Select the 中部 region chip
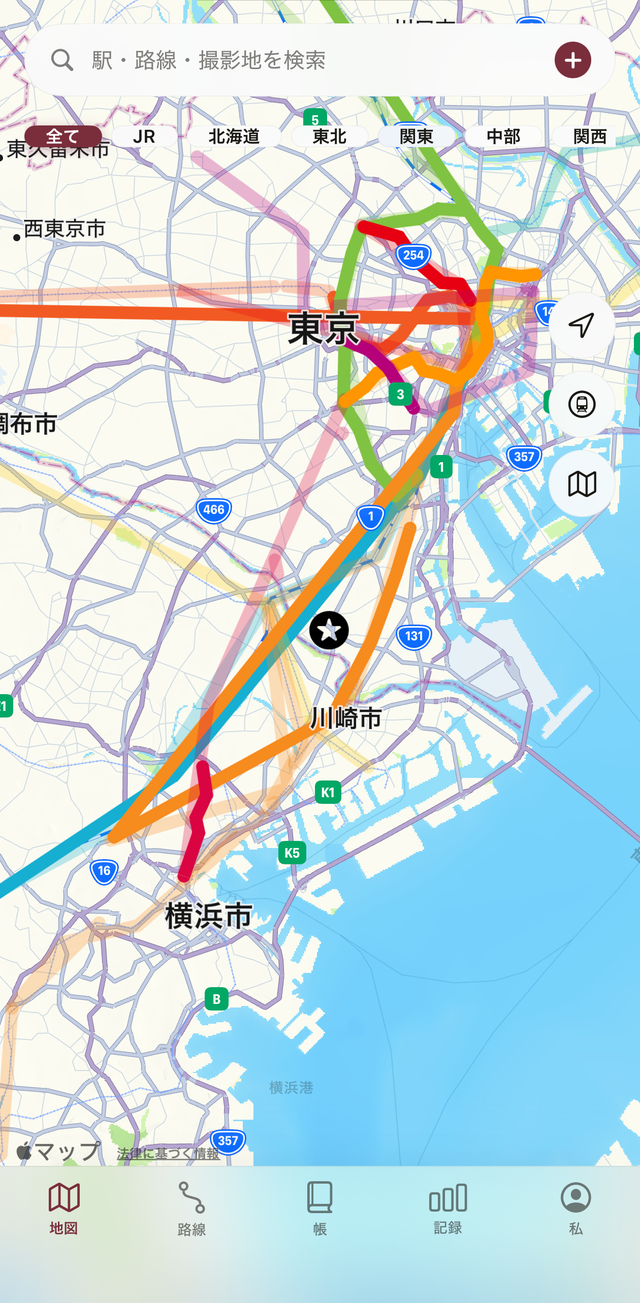Image resolution: width=640 pixels, height=1303 pixels. coord(503,136)
